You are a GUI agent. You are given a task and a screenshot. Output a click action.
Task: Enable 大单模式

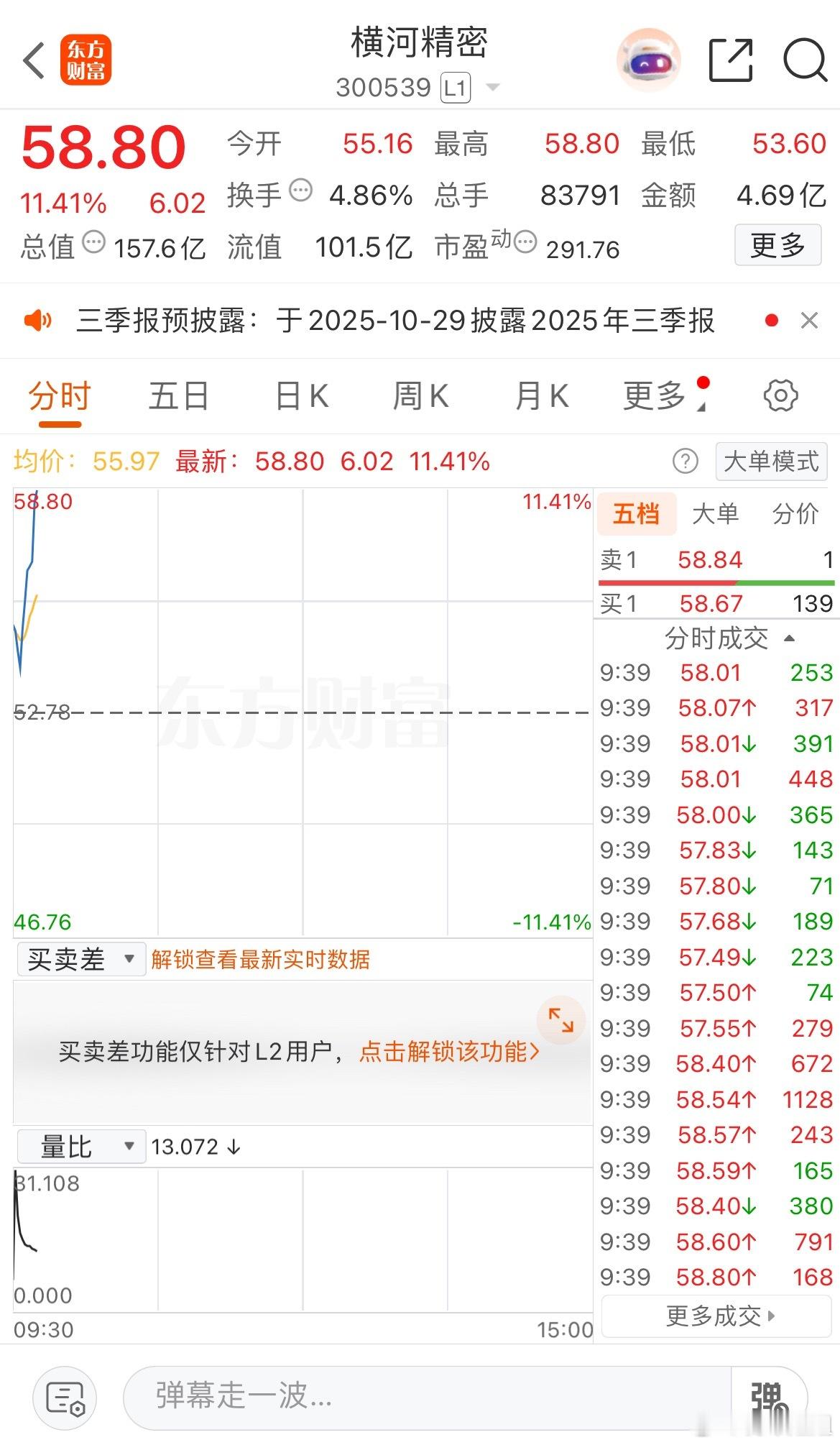point(771,462)
